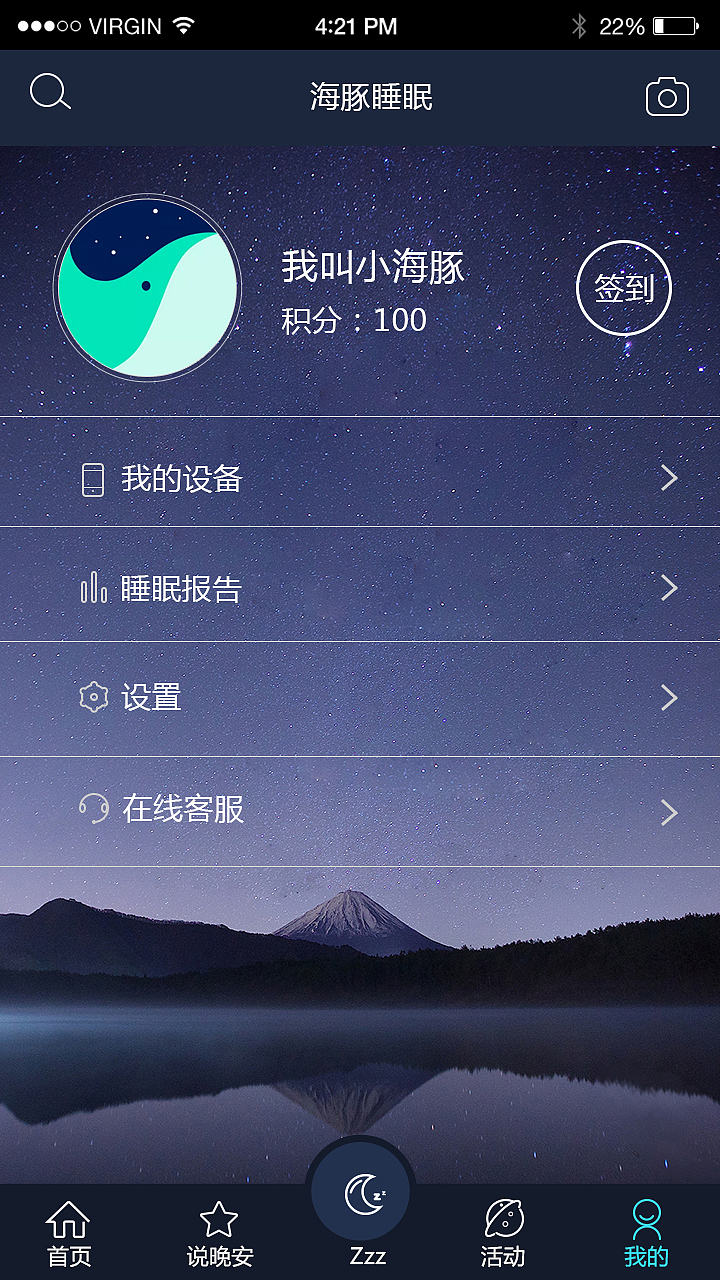The width and height of the screenshot is (720, 1280).
Task: Open the dolphin profile avatar
Action: tap(147, 287)
